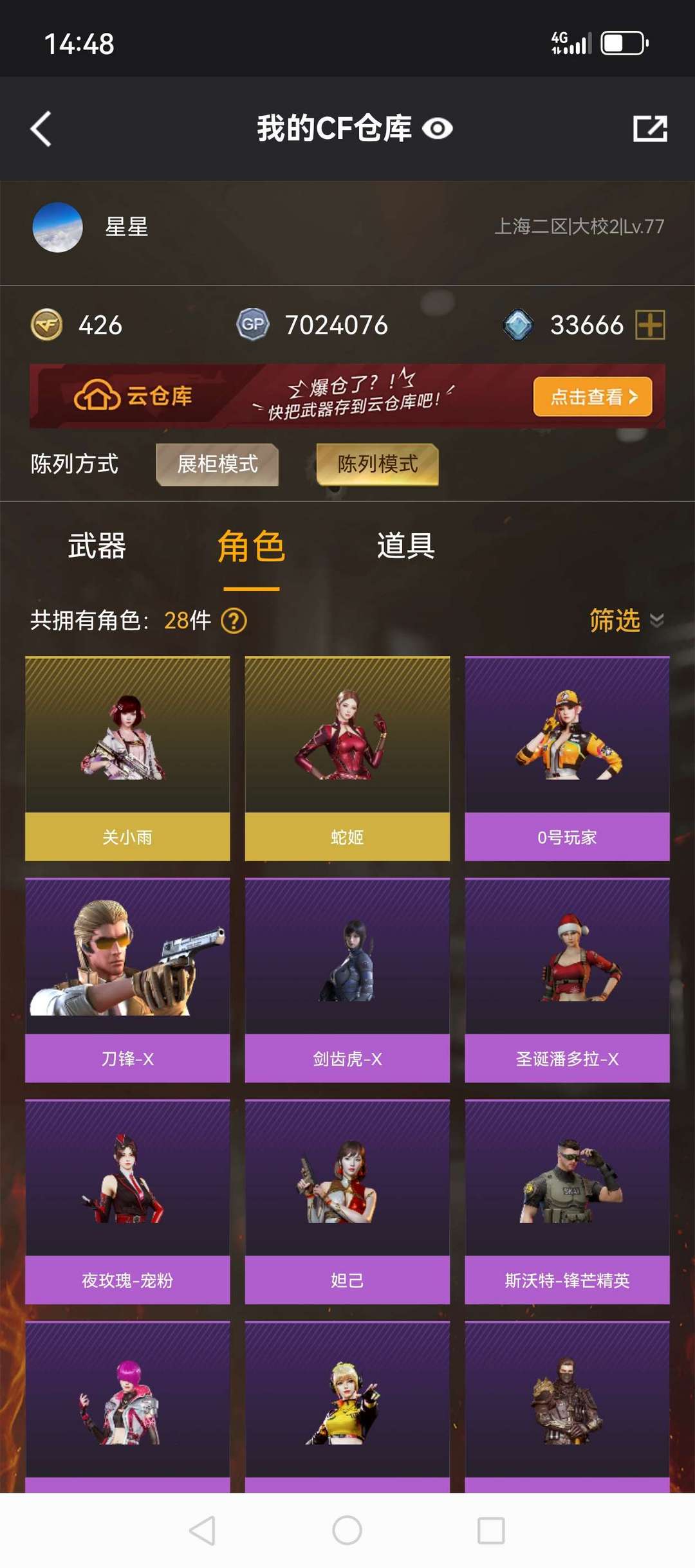Viewport: 695px width, 1568px height.
Task: View the 0号玩家 character
Action: 567,758
